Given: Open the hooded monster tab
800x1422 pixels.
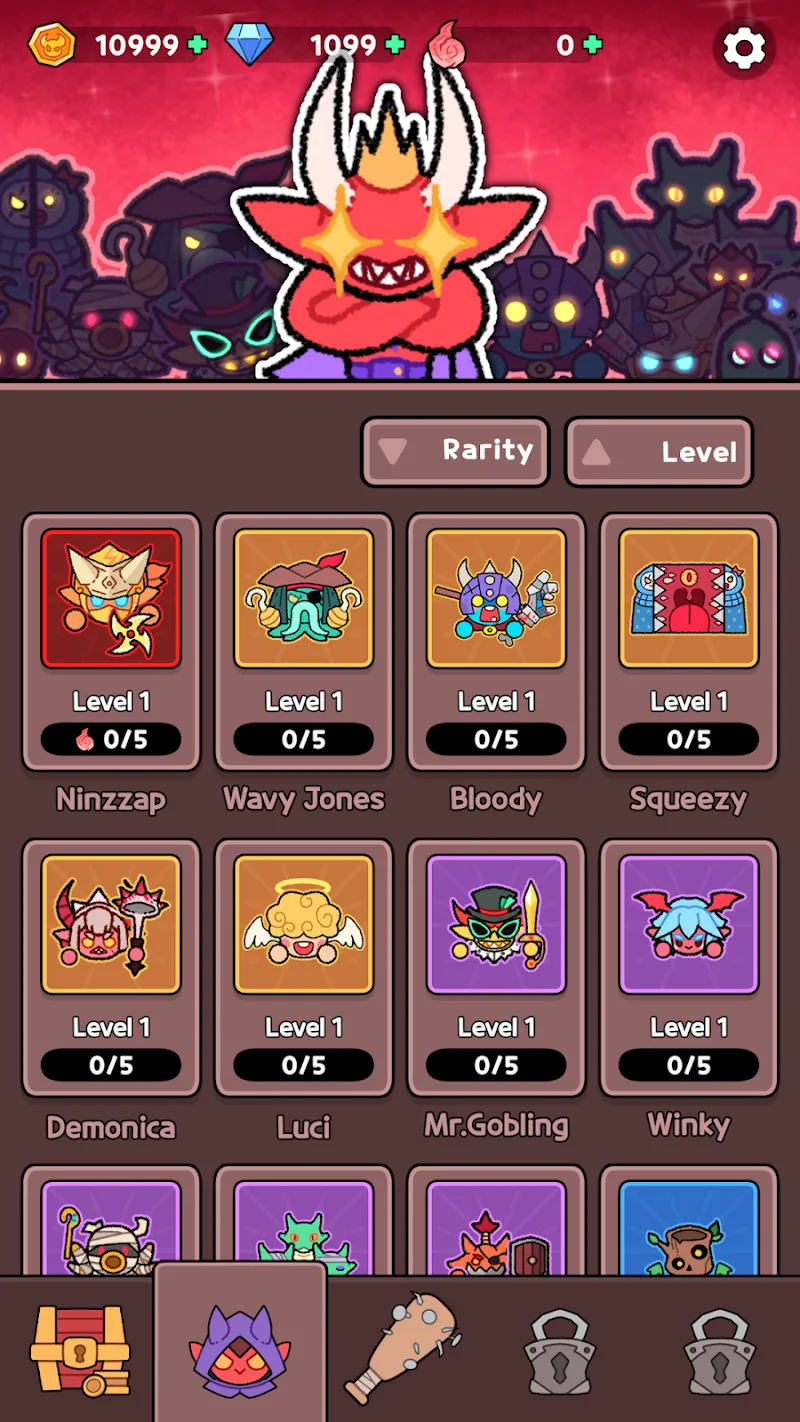Looking at the screenshot, I should point(240,1350).
